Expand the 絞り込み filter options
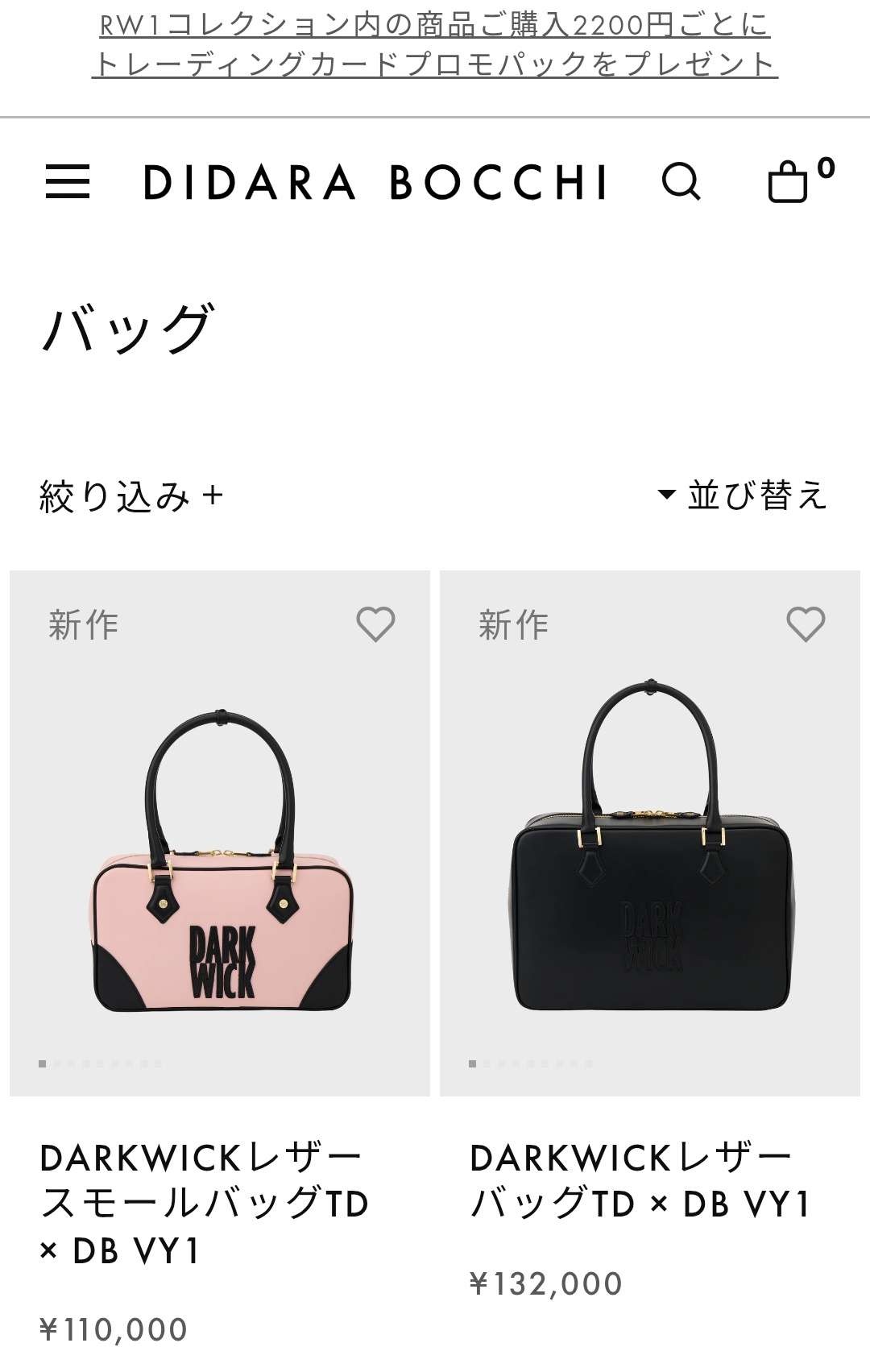 tap(131, 495)
